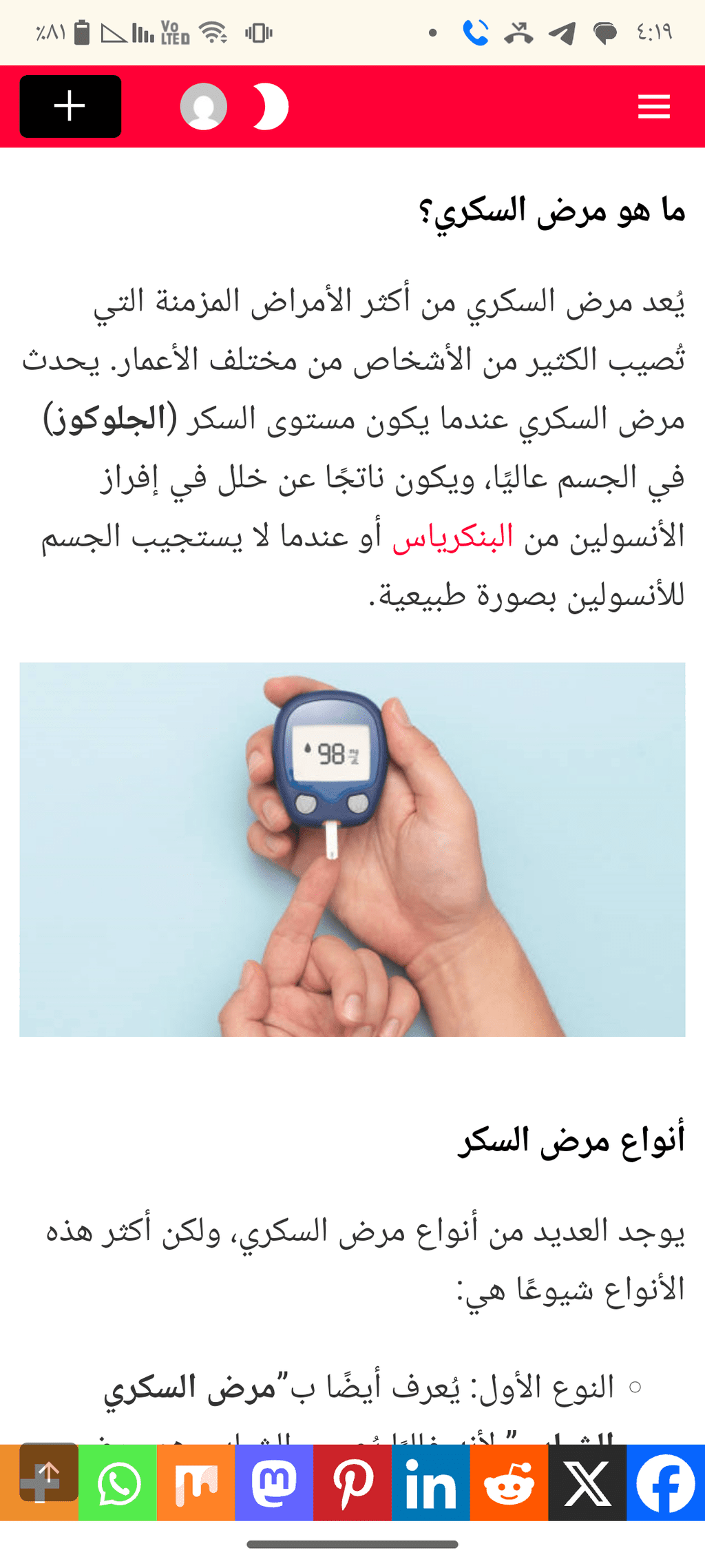Share the article on Mastodon
The width and height of the screenshot is (705, 1568).
(275, 1483)
